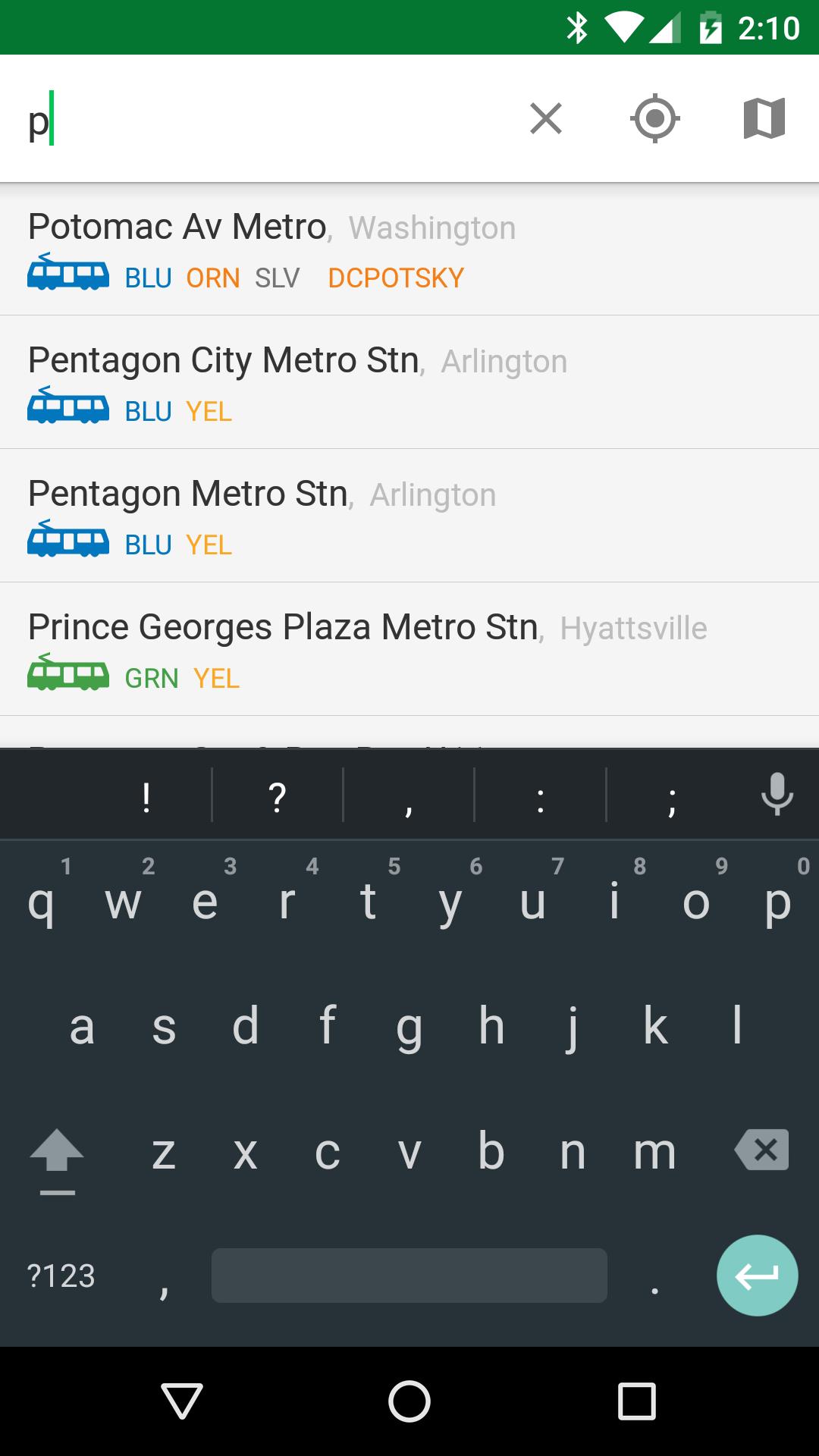
Task: Choose Pentagon City Metro Stn
Action: tap(409, 382)
